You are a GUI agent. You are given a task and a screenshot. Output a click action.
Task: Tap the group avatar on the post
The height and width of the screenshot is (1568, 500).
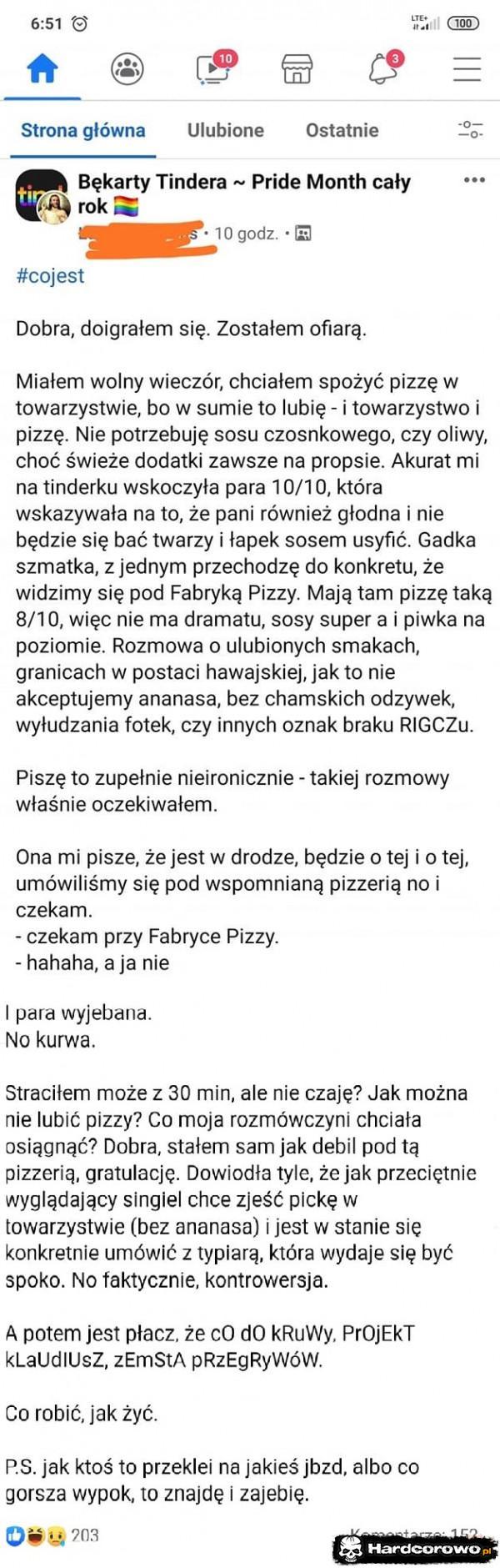click(x=42, y=197)
